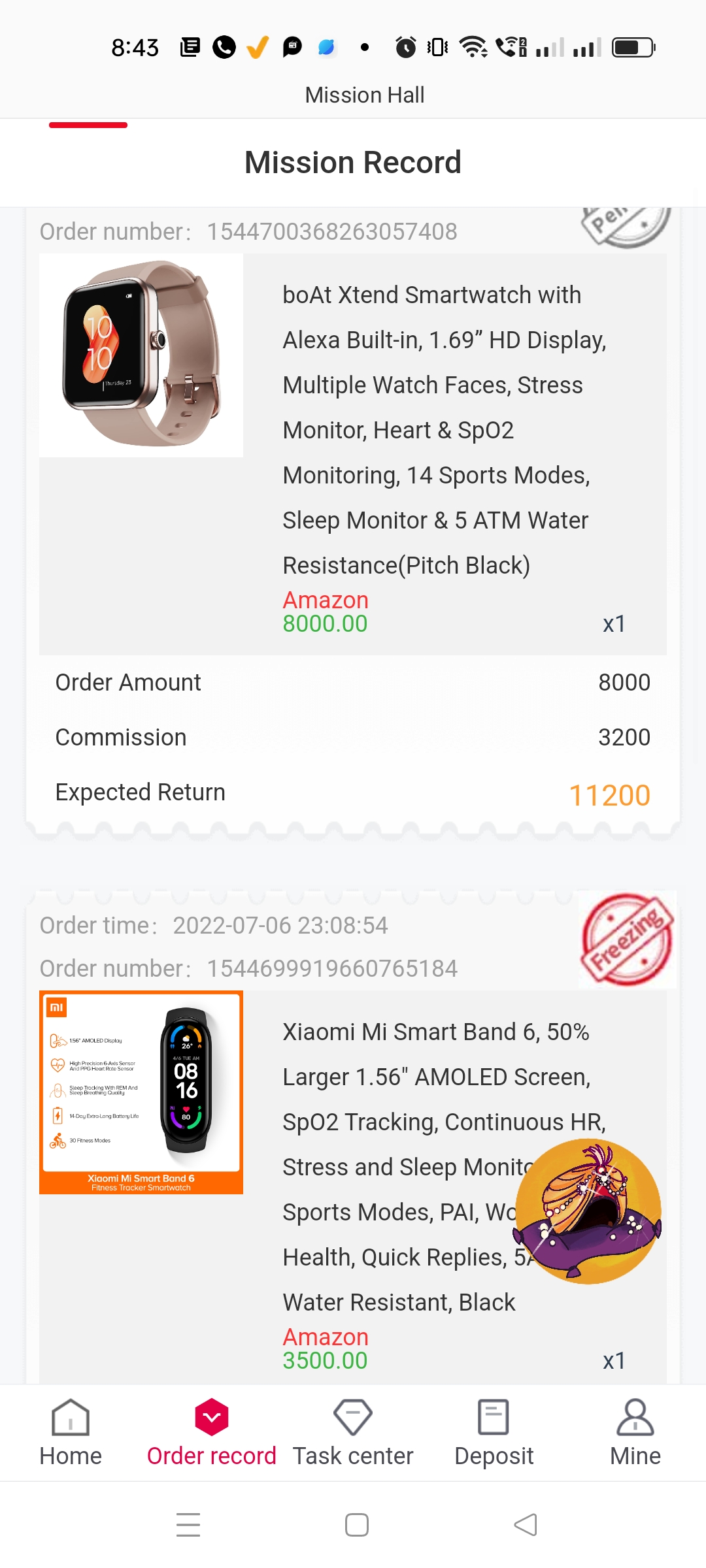Tap the floating turban mascot icon

tap(588, 1211)
